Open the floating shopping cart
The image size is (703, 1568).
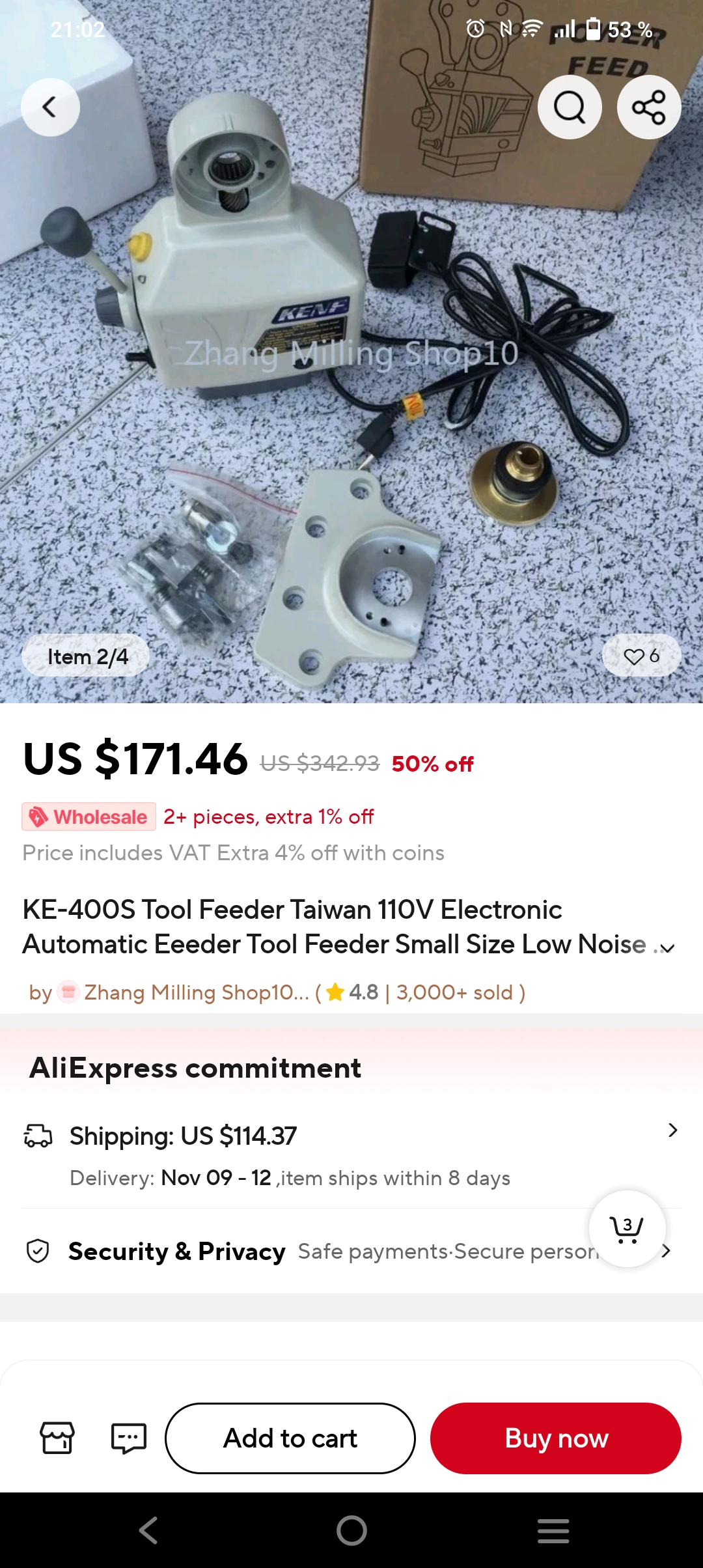(627, 1229)
